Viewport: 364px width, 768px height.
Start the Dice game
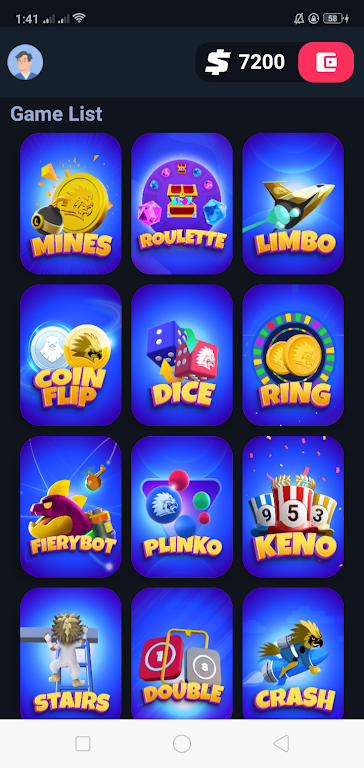click(182, 355)
